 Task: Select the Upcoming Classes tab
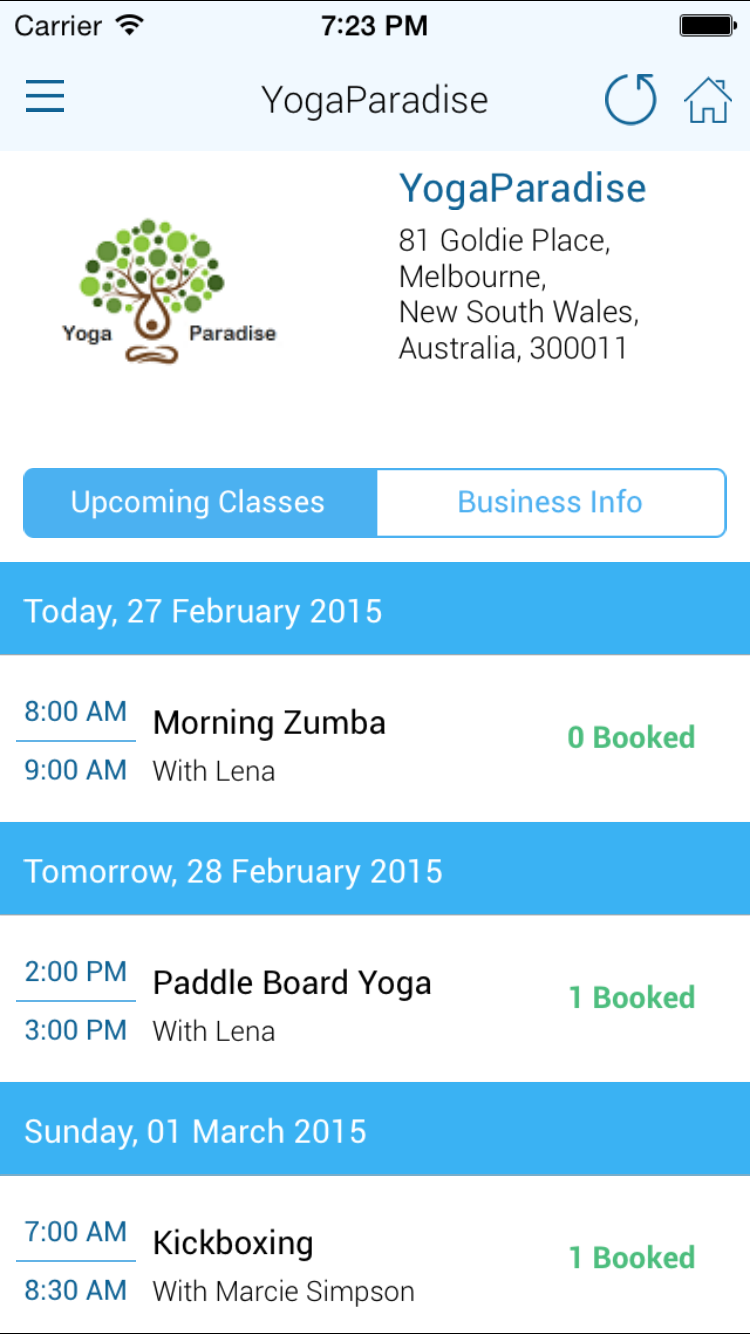click(200, 503)
